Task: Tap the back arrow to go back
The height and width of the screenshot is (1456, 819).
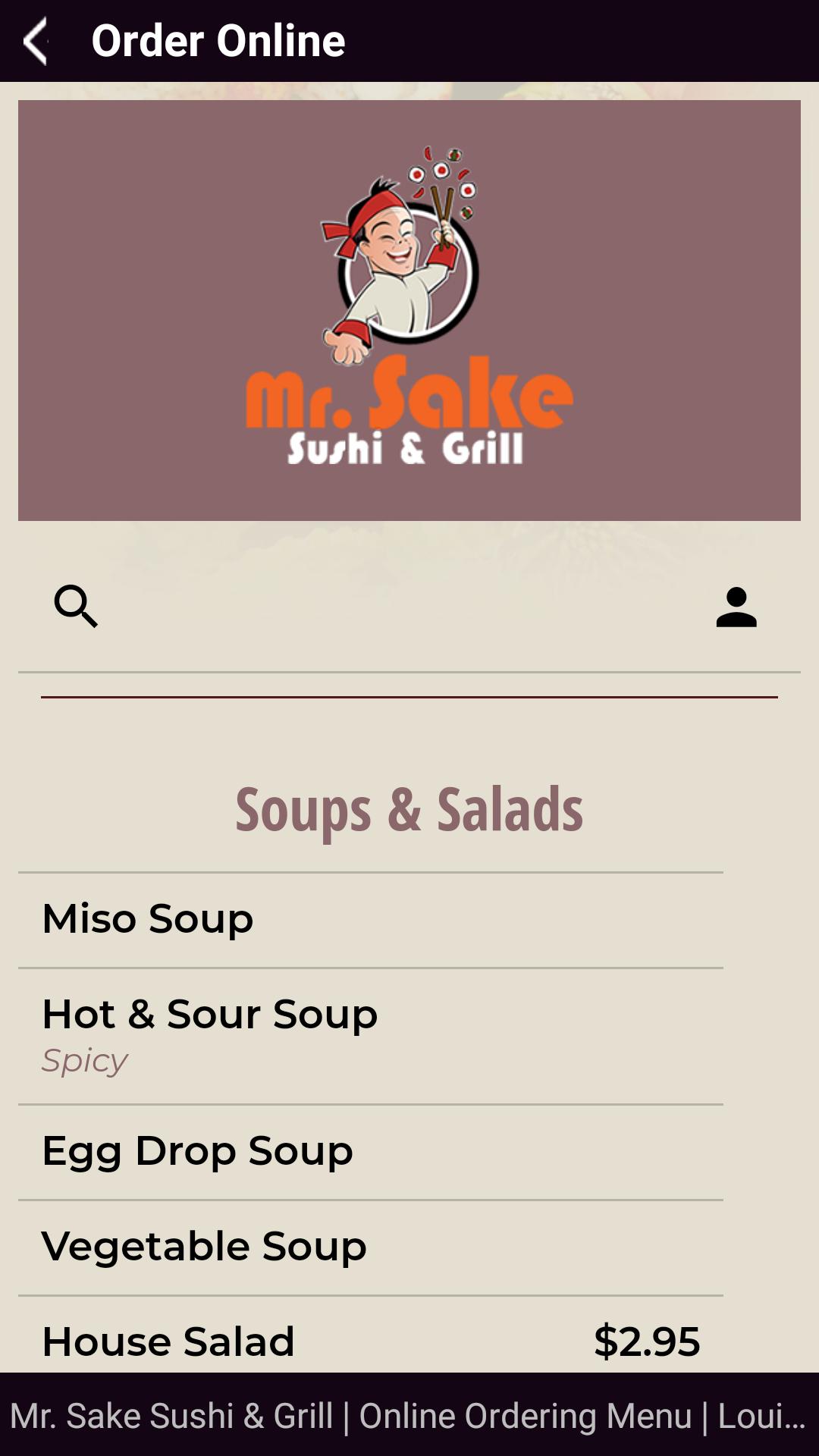Action: 36,39
